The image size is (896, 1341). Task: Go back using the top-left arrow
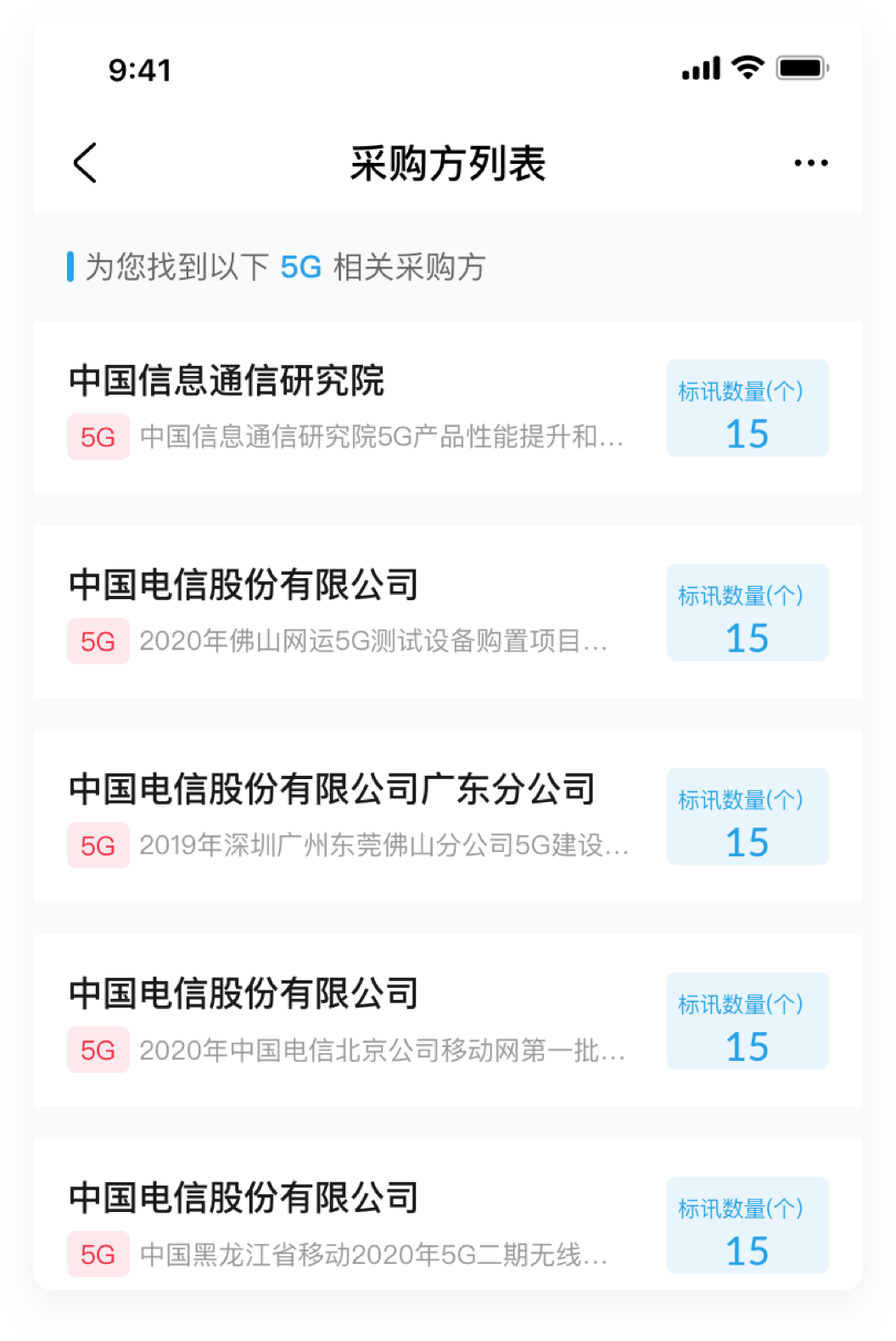click(85, 163)
